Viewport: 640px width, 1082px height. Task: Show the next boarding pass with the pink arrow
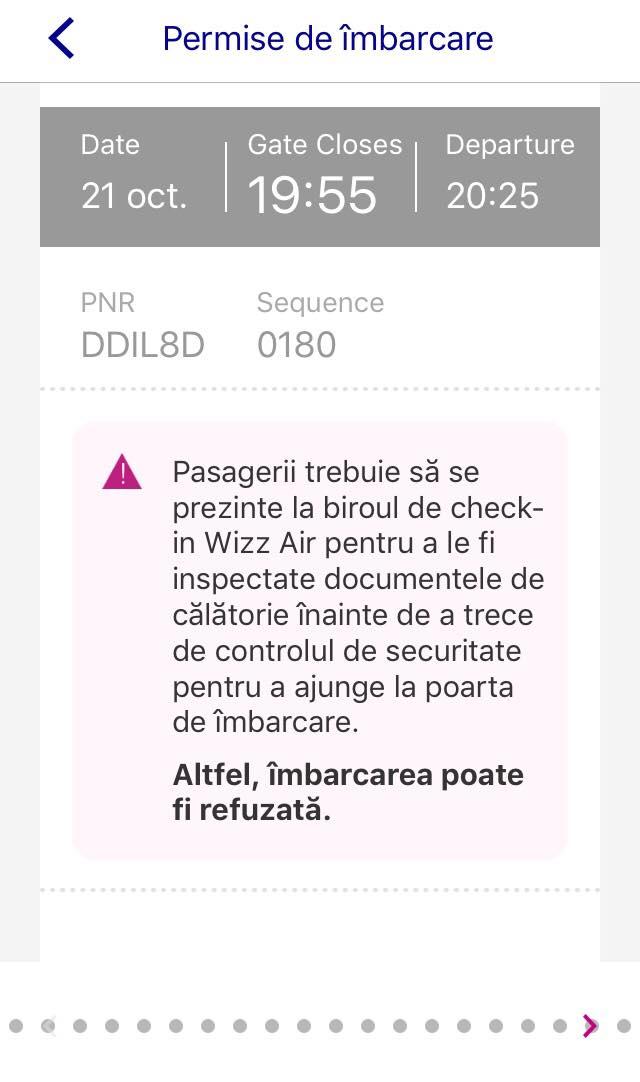click(x=591, y=1025)
